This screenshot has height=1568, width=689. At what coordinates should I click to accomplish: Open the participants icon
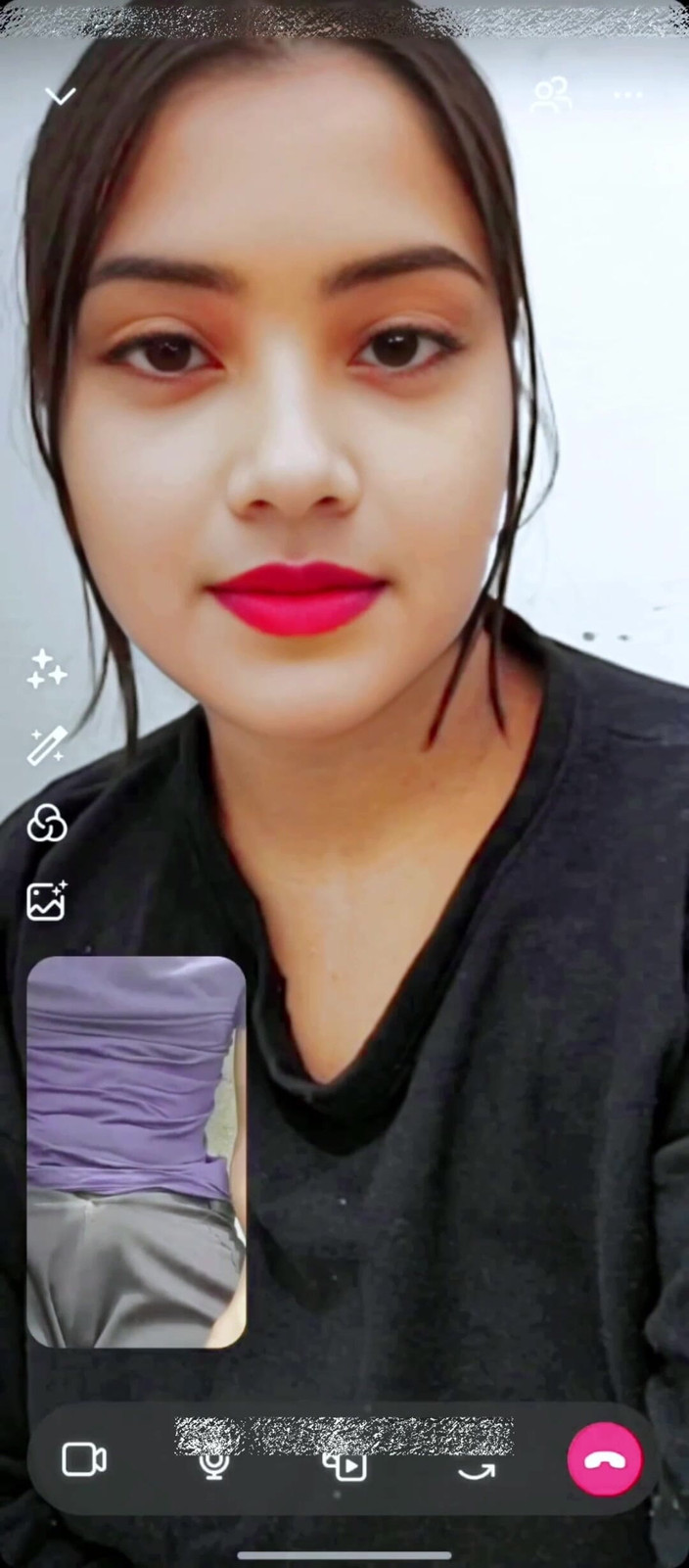(x=551, y=96)
